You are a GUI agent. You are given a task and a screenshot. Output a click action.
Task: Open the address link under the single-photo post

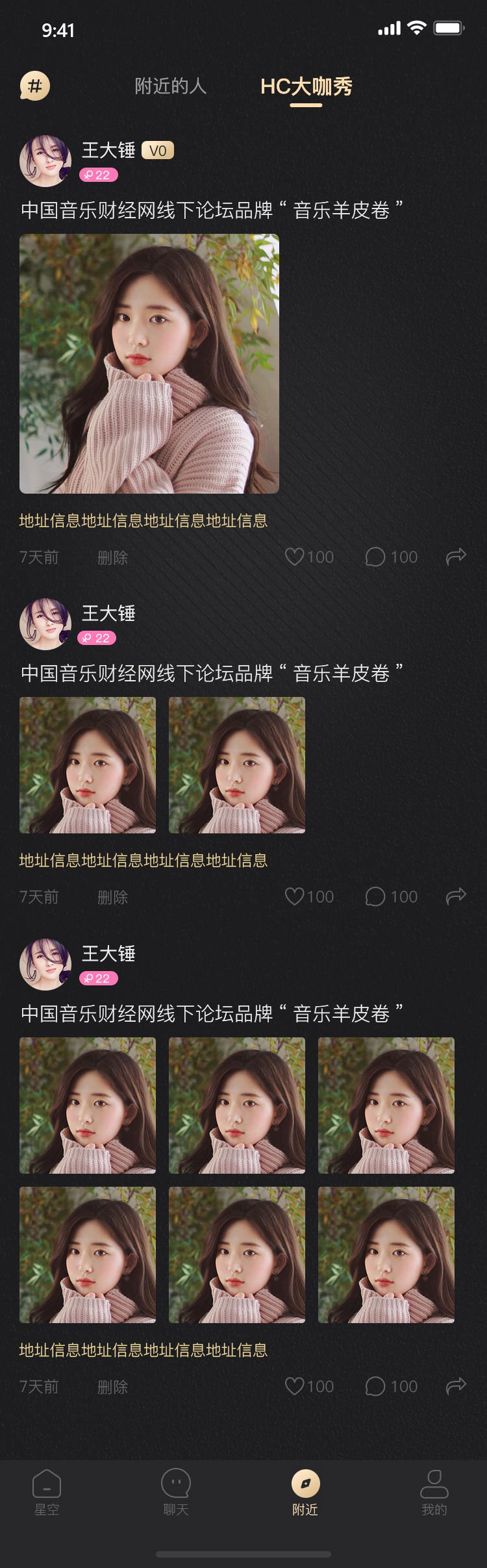[143, 520]
